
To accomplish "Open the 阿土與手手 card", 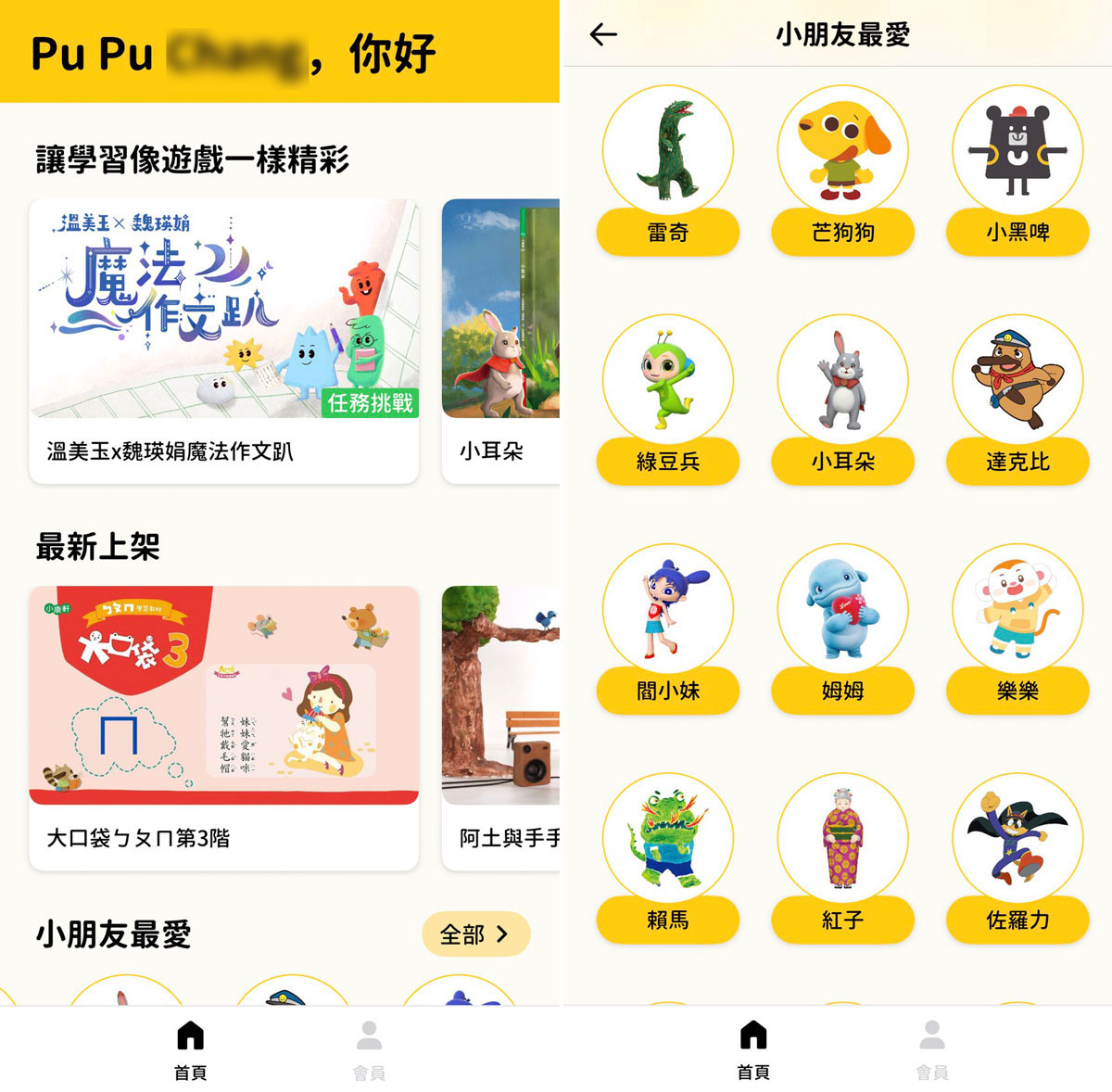I will pos(500,728).
